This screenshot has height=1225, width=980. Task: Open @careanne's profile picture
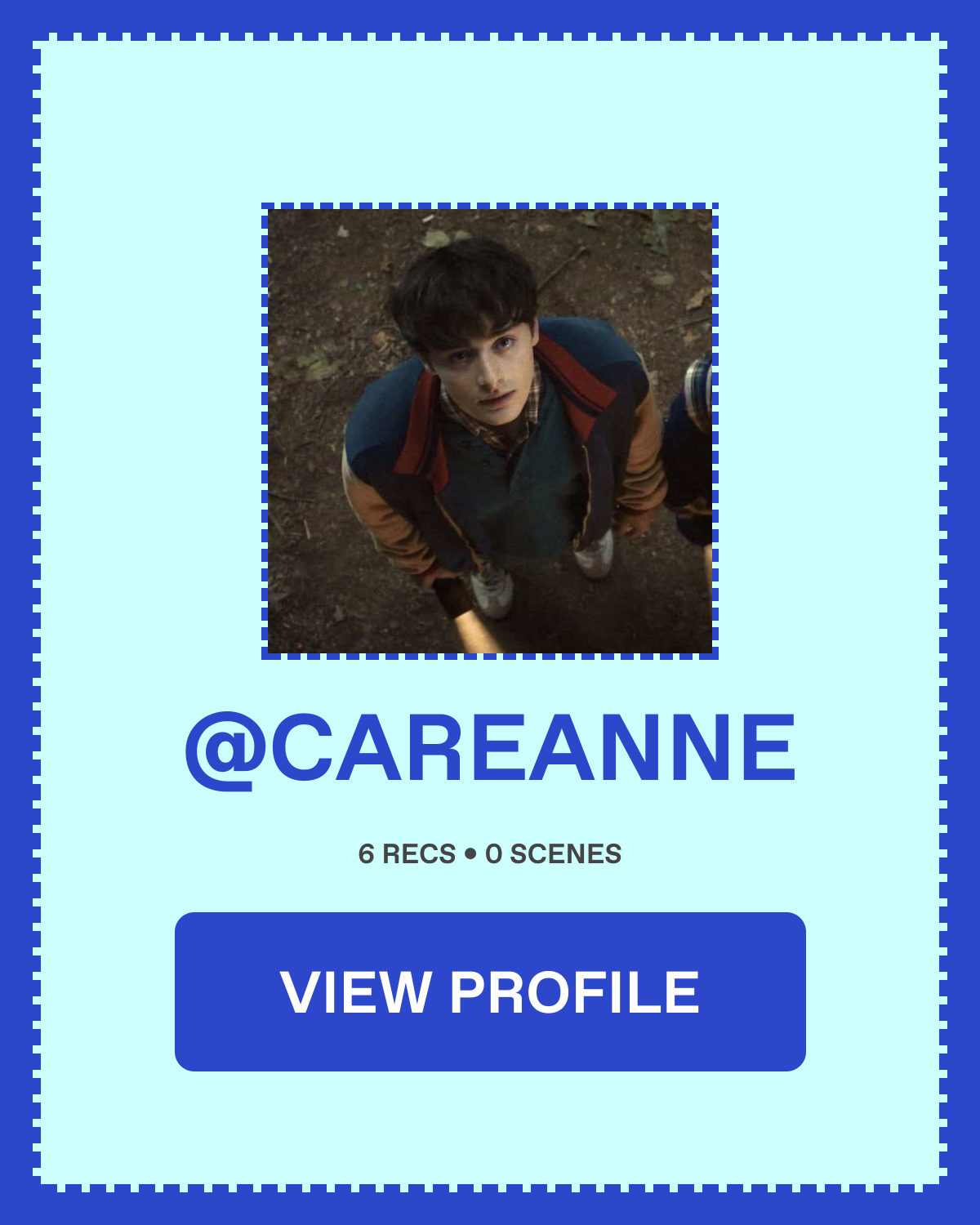coord(490,431)
